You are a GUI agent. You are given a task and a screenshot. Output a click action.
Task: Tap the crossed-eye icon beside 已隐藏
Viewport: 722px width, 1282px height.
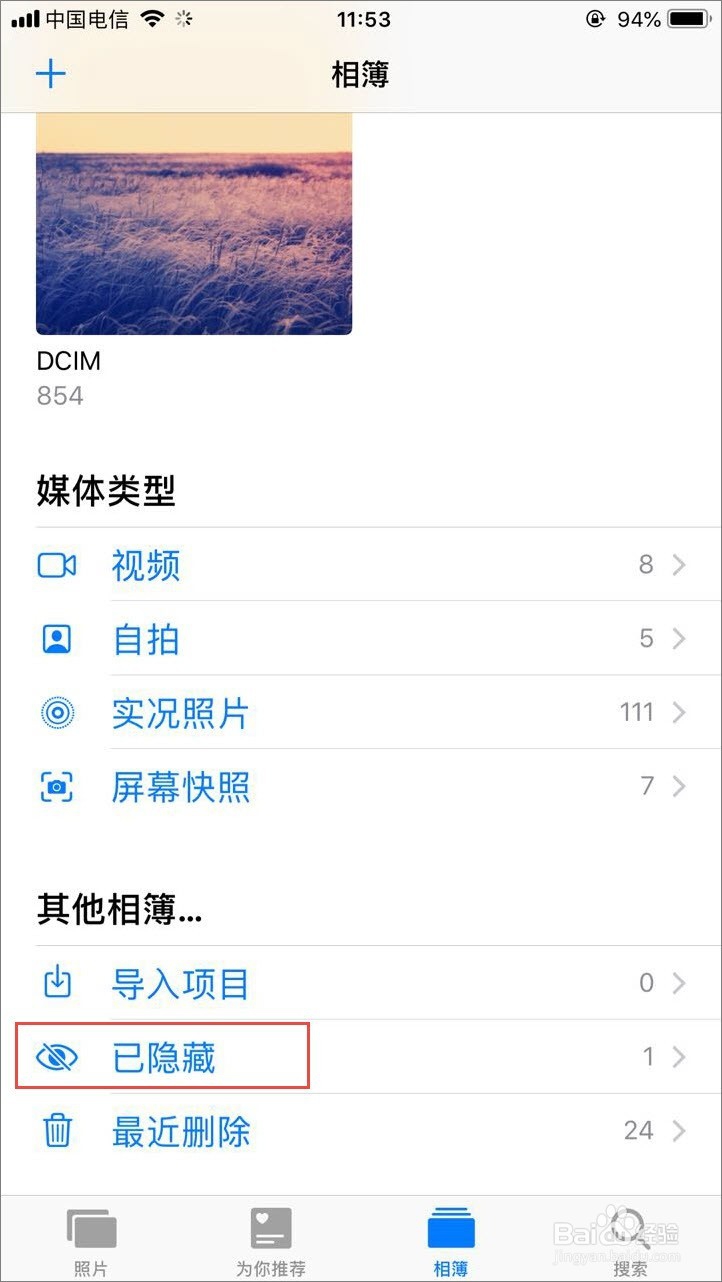[57, 1056]
